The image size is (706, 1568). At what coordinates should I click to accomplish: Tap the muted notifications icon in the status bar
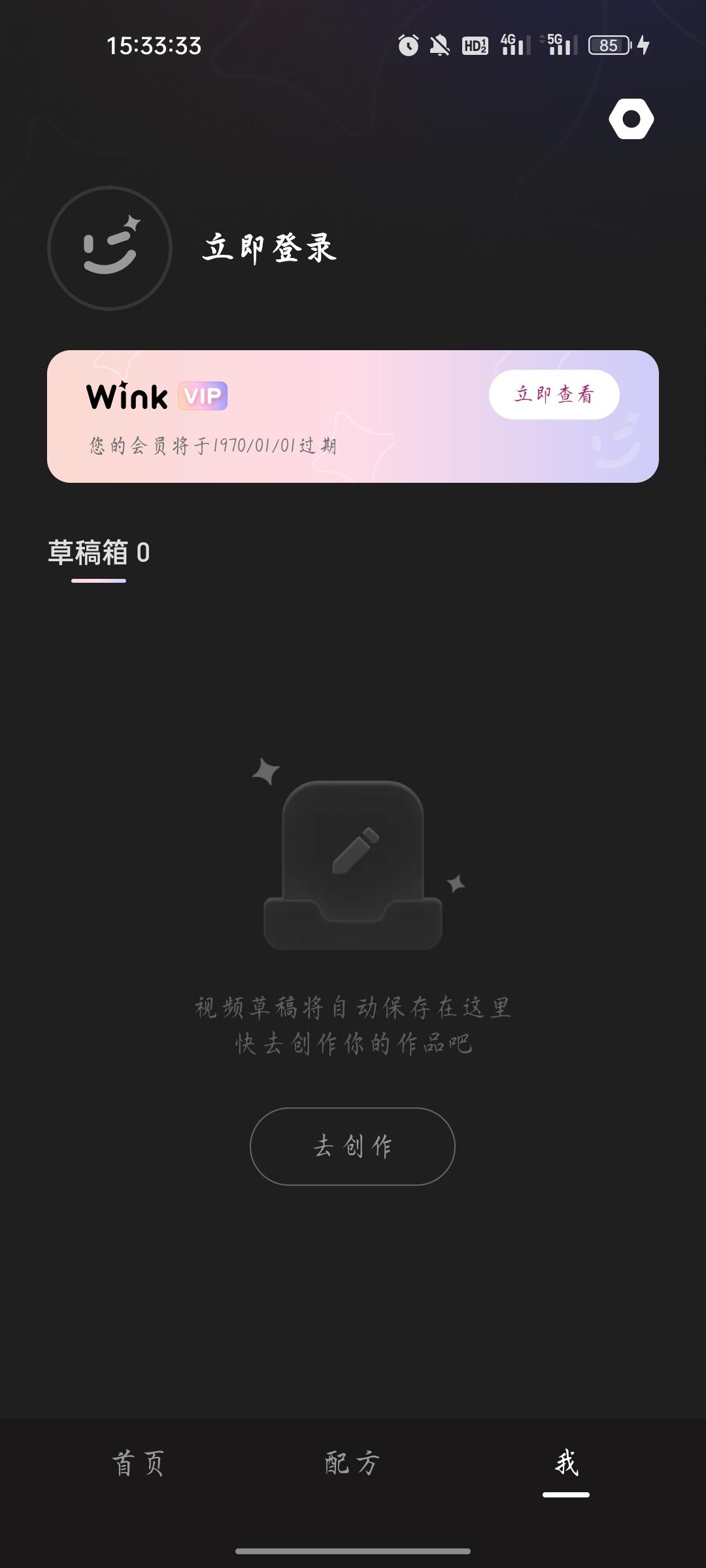439,44
